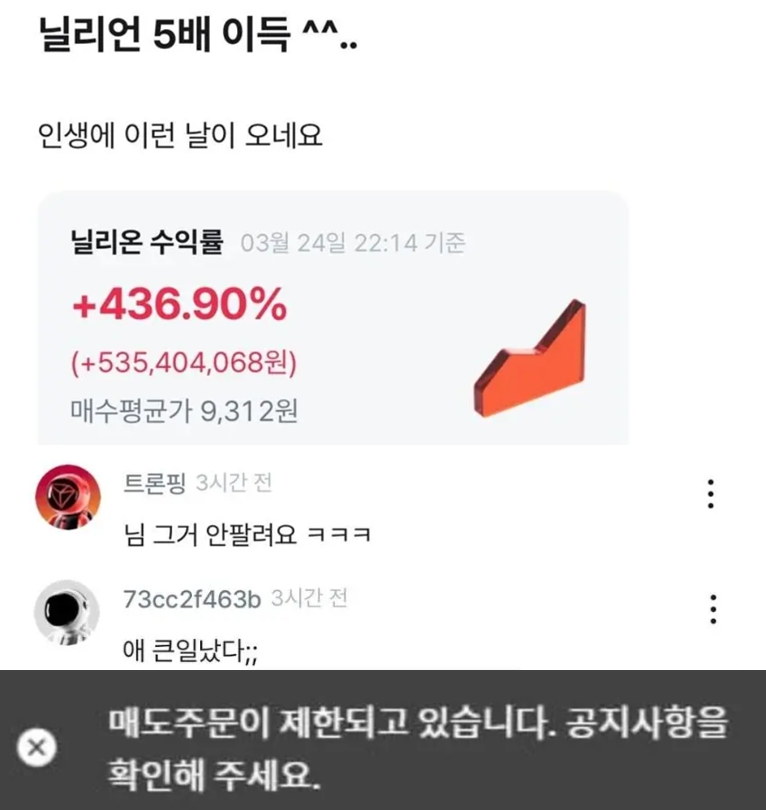
Task: Dismiss the 매도주문 제한 notice
Action: click(37, 747)
